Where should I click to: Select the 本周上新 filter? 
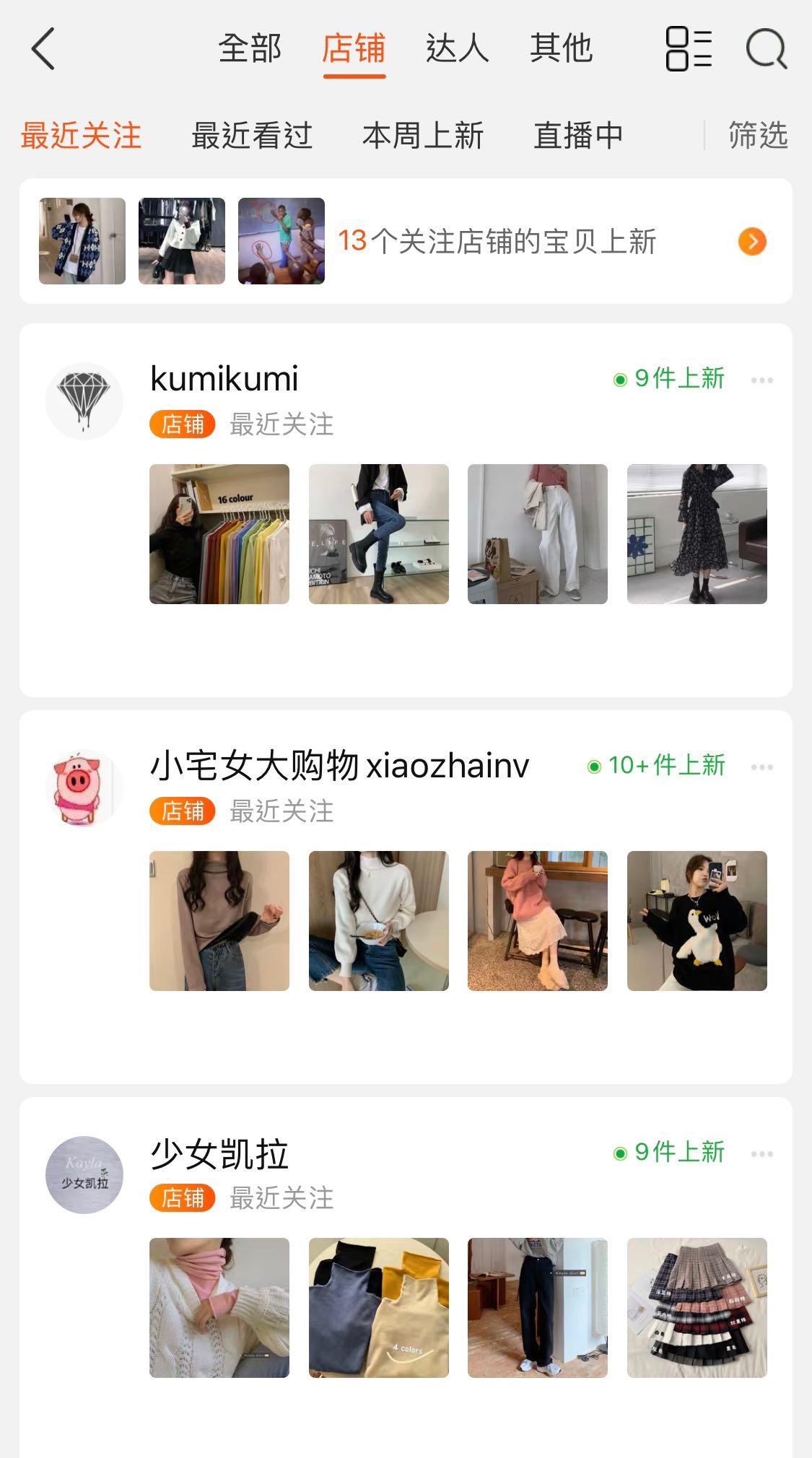423,136
